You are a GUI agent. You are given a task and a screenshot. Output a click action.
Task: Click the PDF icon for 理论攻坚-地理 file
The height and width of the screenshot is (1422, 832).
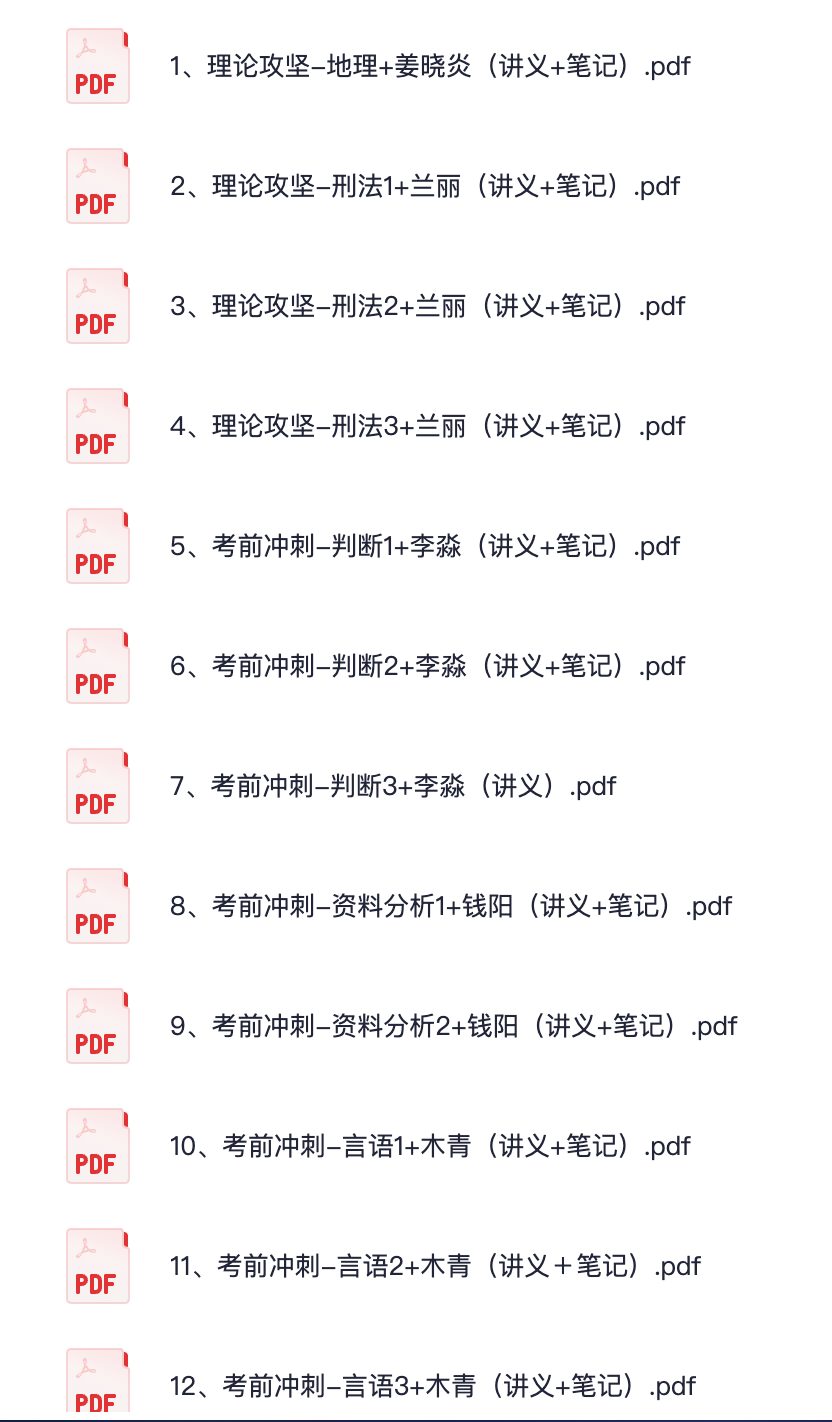(97, 66)
